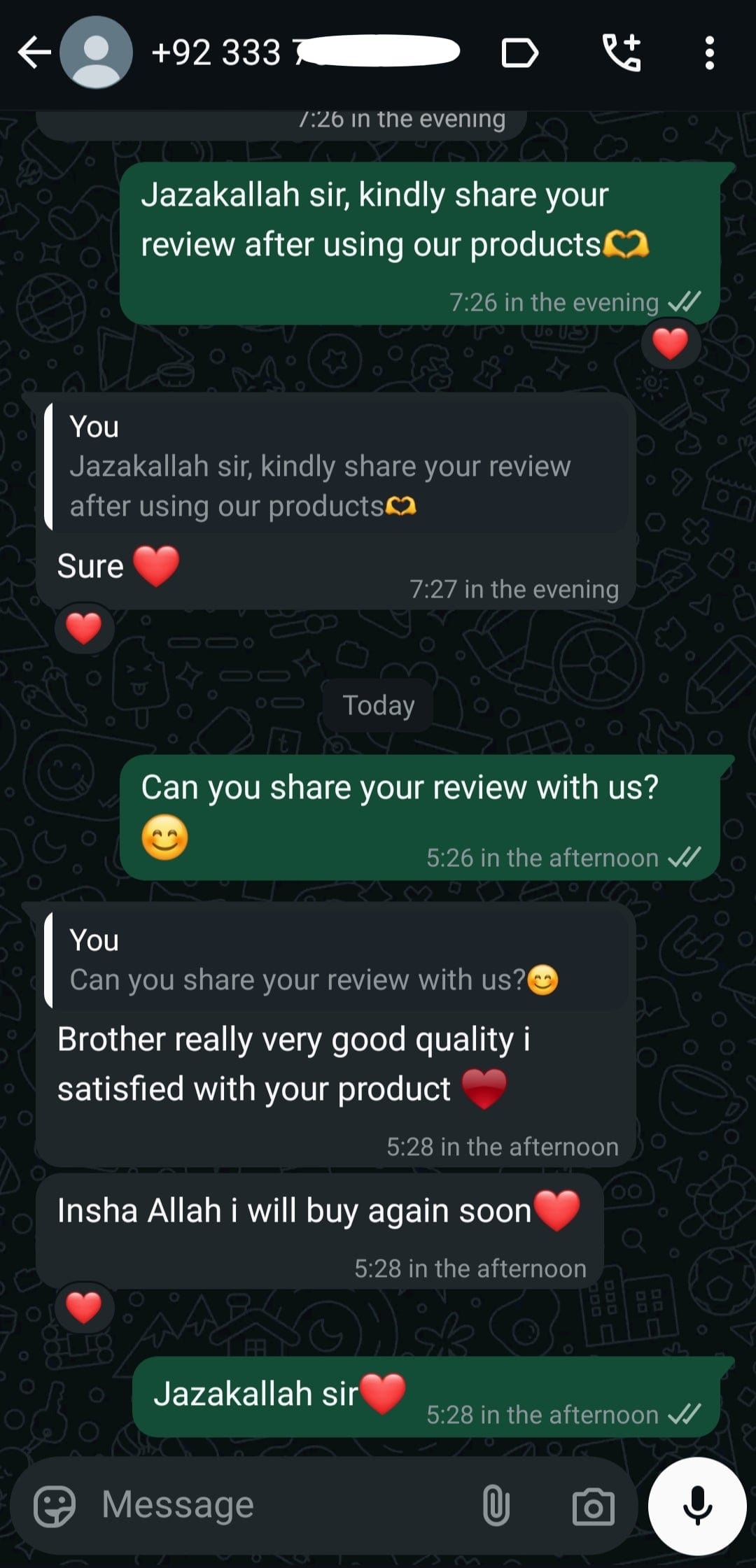View heart reaction on the 7:26 review request
The height and width of the screenshot is (1568, 756).
pyautogui.click(x=671, y=344)
